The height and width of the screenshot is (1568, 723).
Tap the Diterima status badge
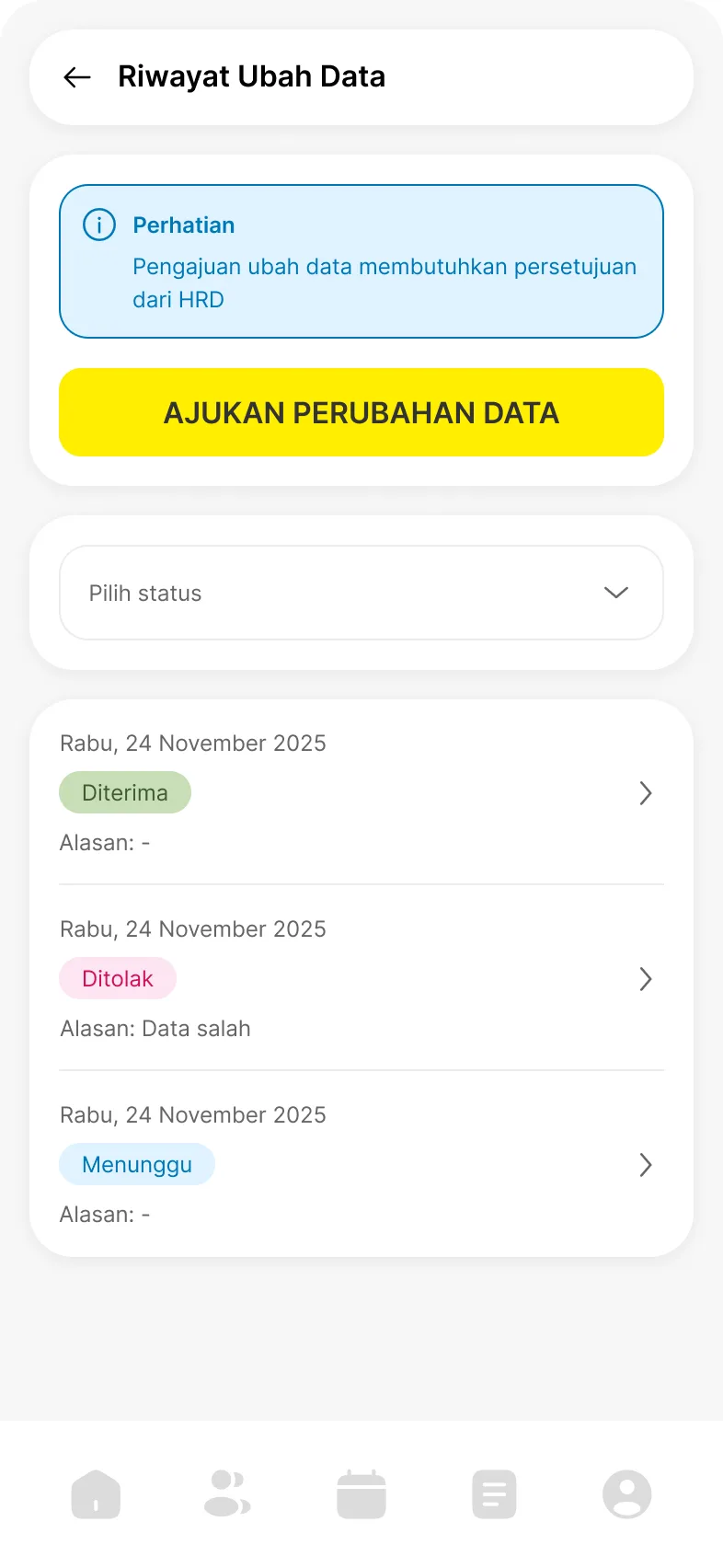[x=125, y=792]
